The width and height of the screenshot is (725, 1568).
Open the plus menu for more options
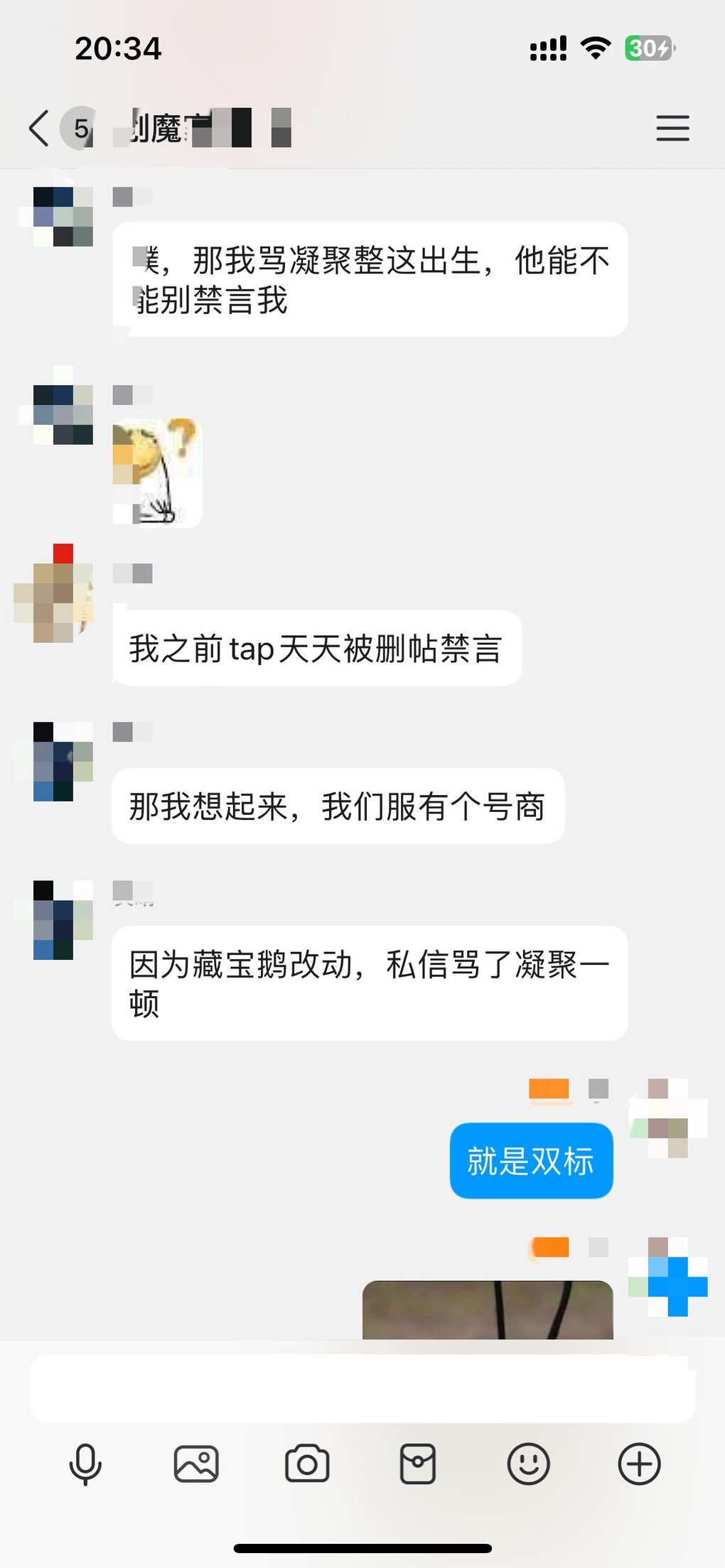click(x=639, y=1465)
